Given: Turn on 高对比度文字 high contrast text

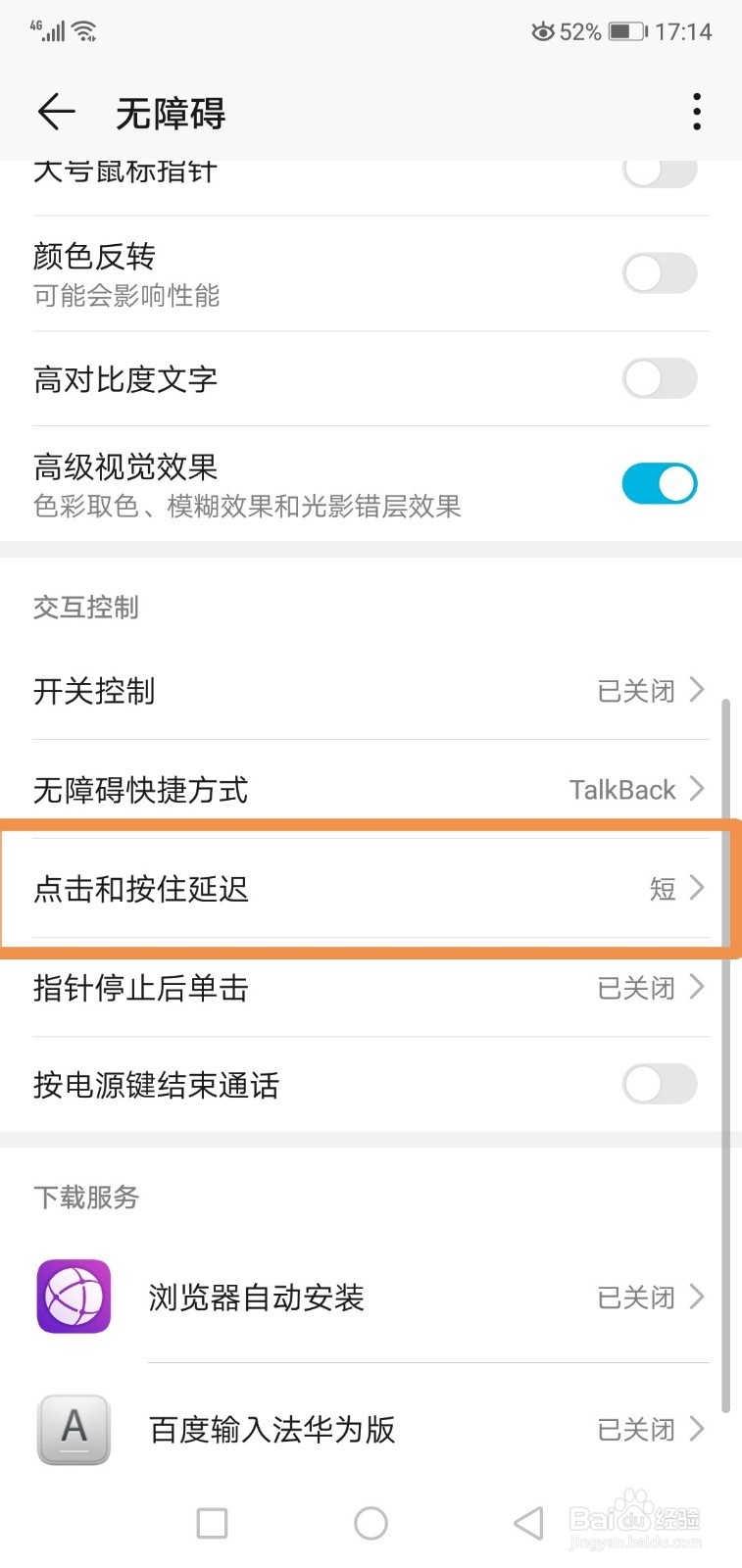Looking at the screenshot, I should pyautogui.click(x=659, y=375).
